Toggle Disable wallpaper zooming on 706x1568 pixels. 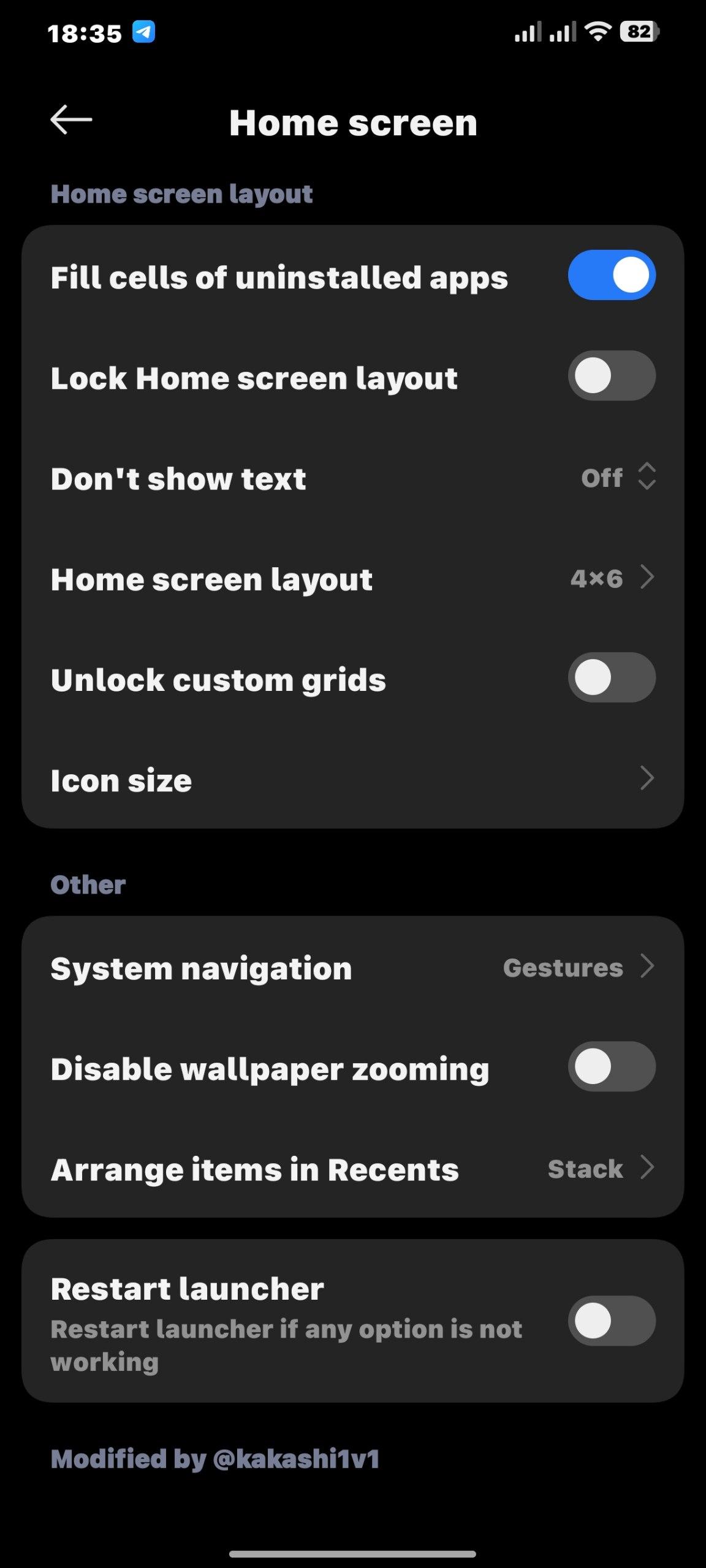[x=611, y=1066]
